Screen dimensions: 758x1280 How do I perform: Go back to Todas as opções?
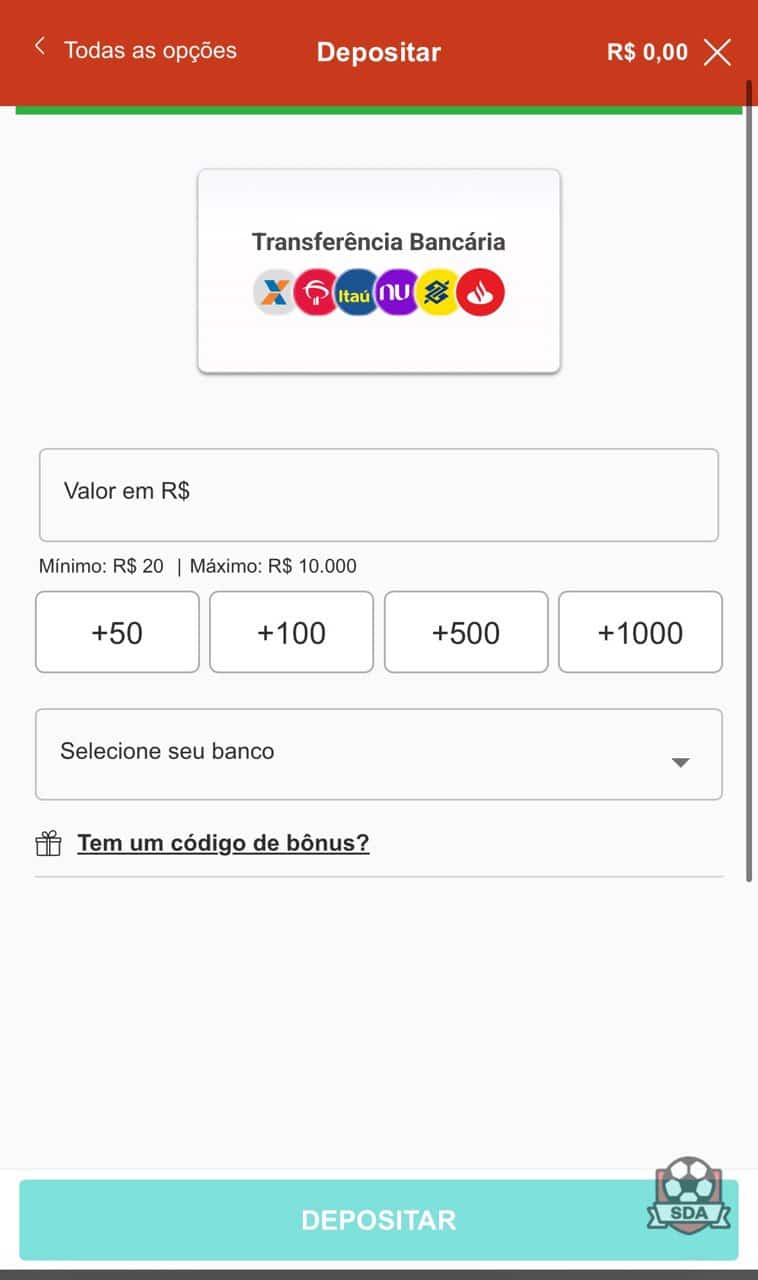pyautogui.click(x=135, y=50)
